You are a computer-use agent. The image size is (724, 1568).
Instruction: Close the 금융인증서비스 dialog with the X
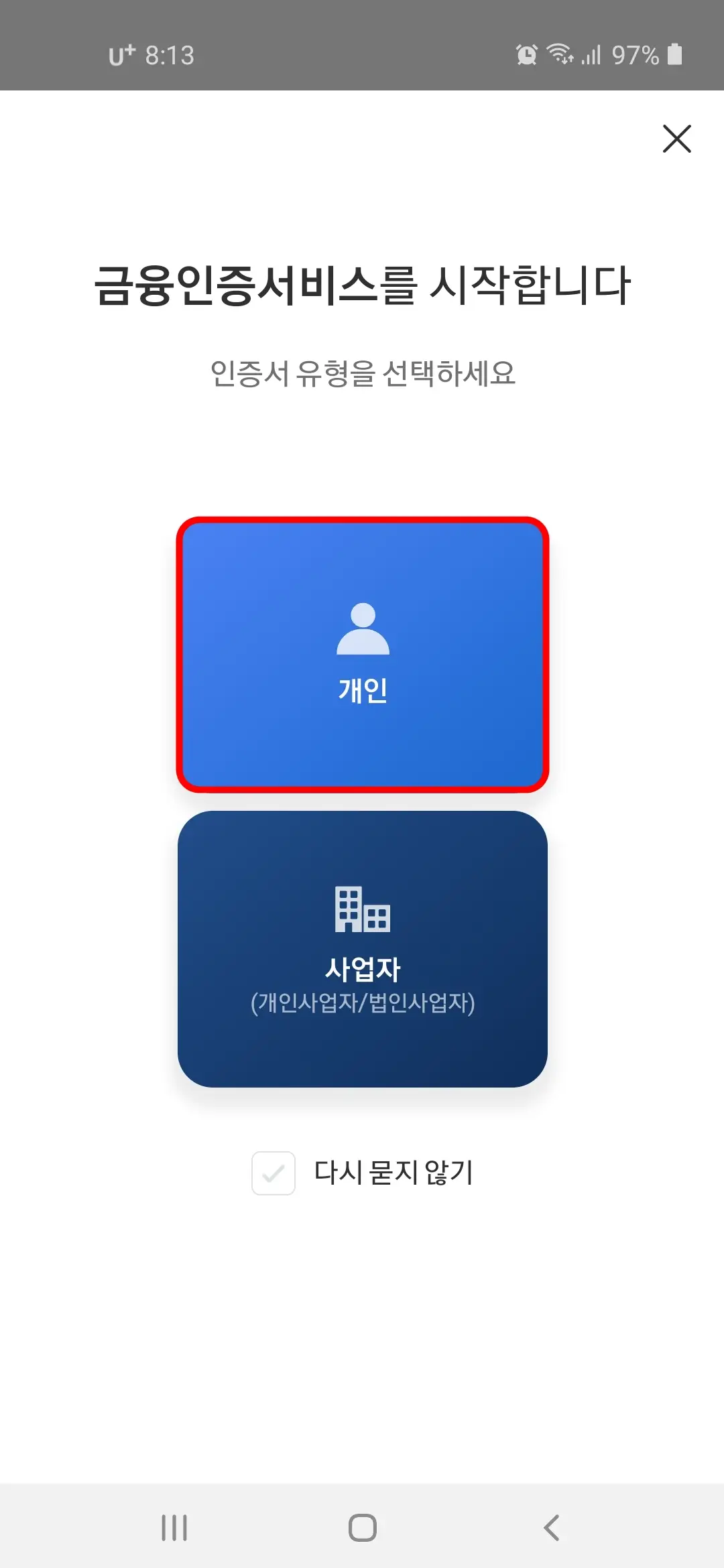[678, 139]
